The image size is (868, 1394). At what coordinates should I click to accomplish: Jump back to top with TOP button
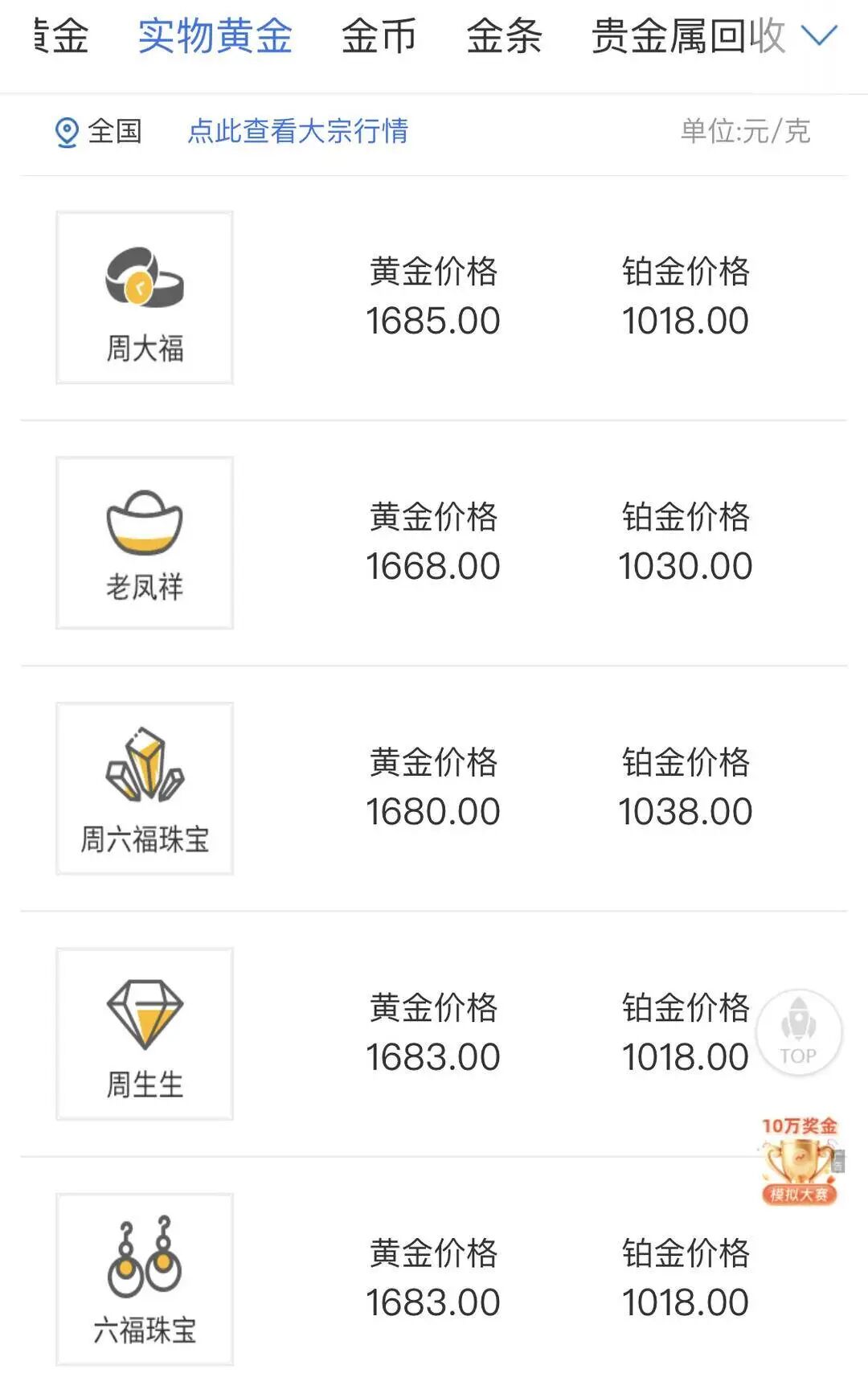tap(798, 1032)
